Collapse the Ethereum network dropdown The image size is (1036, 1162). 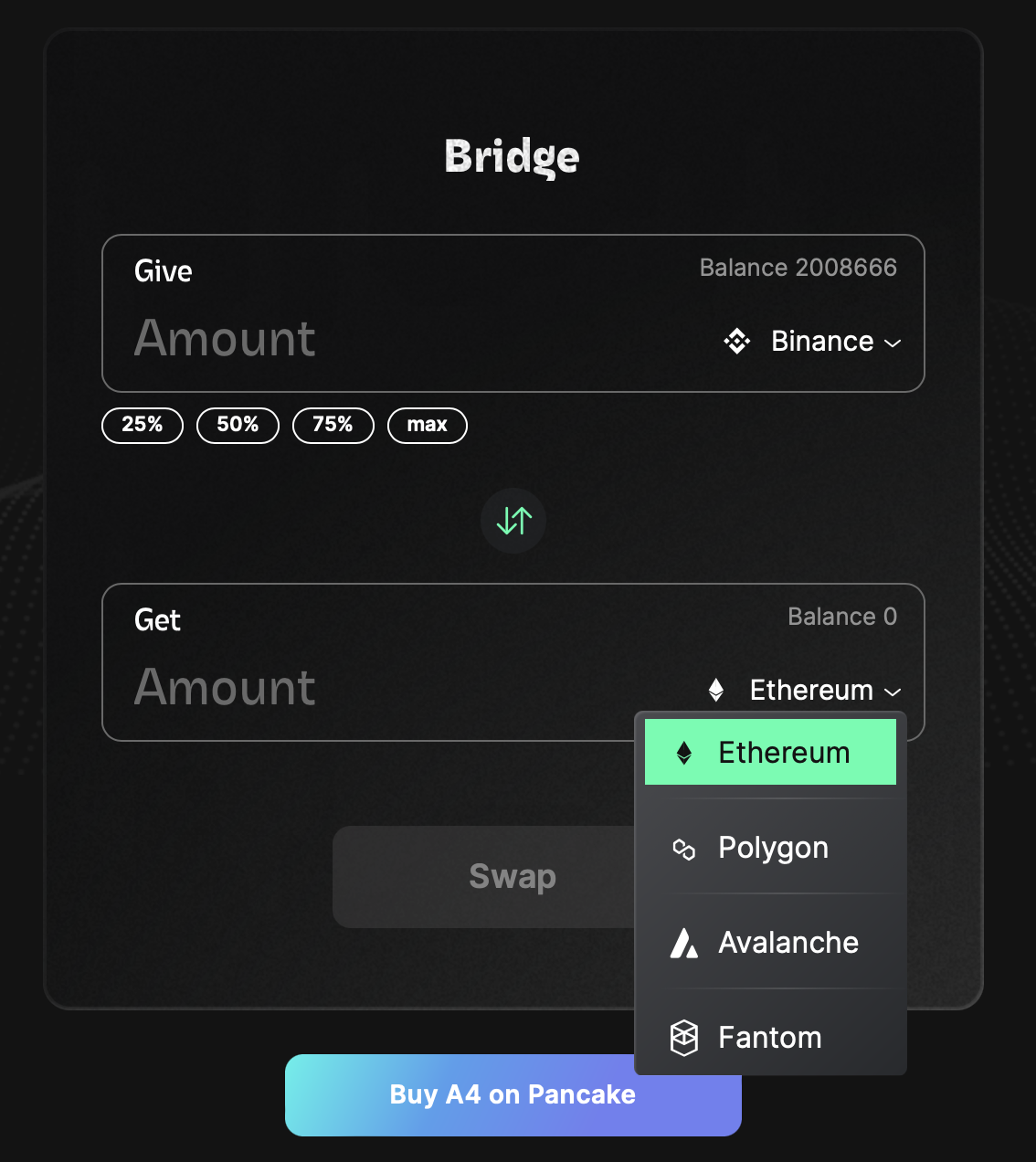[x=806, y=691]
